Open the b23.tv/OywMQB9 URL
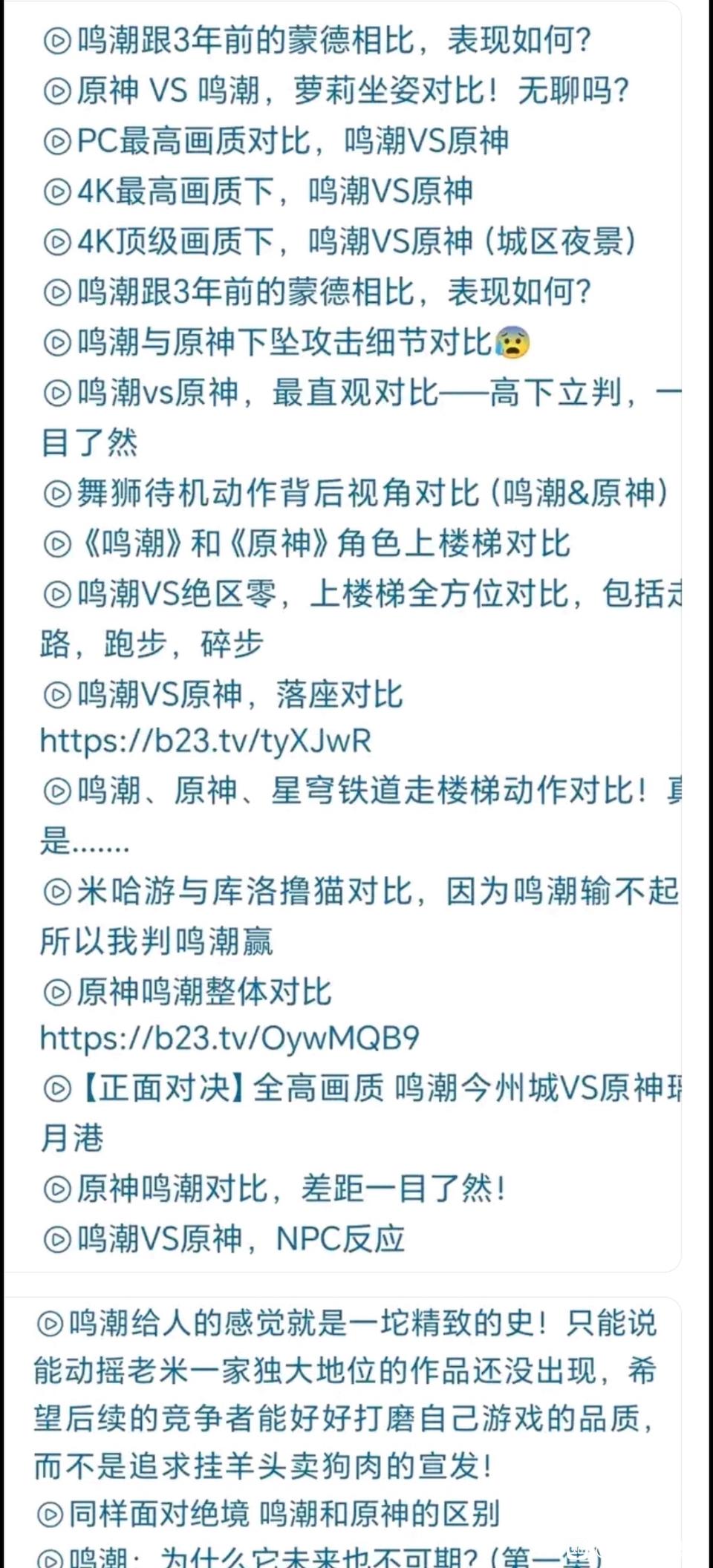The image size is (713, 1568). [229, 1038]
